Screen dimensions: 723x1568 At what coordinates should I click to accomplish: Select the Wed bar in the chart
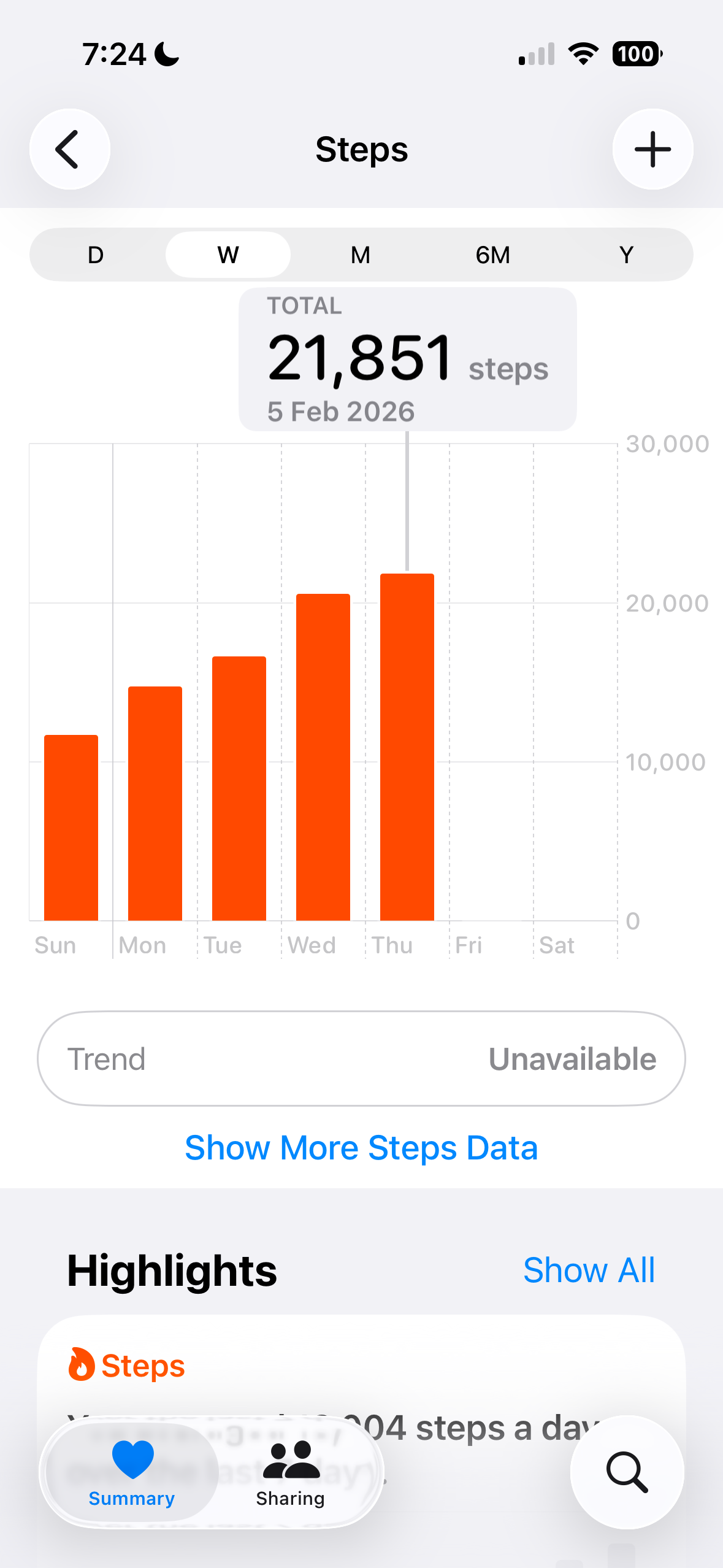pyautogui.click(x=323, y=758)
